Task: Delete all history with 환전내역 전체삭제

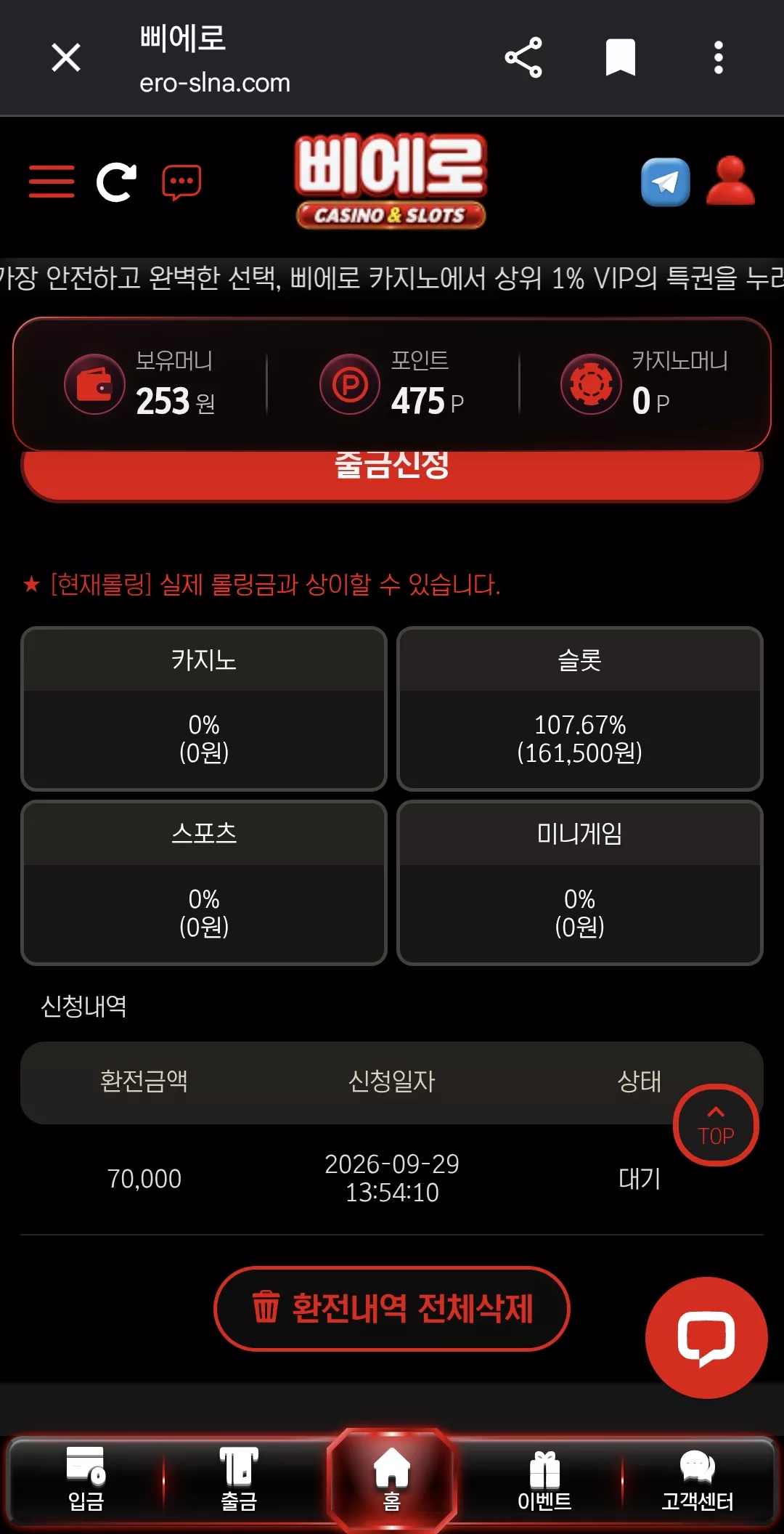Action: click(392, 1309)
